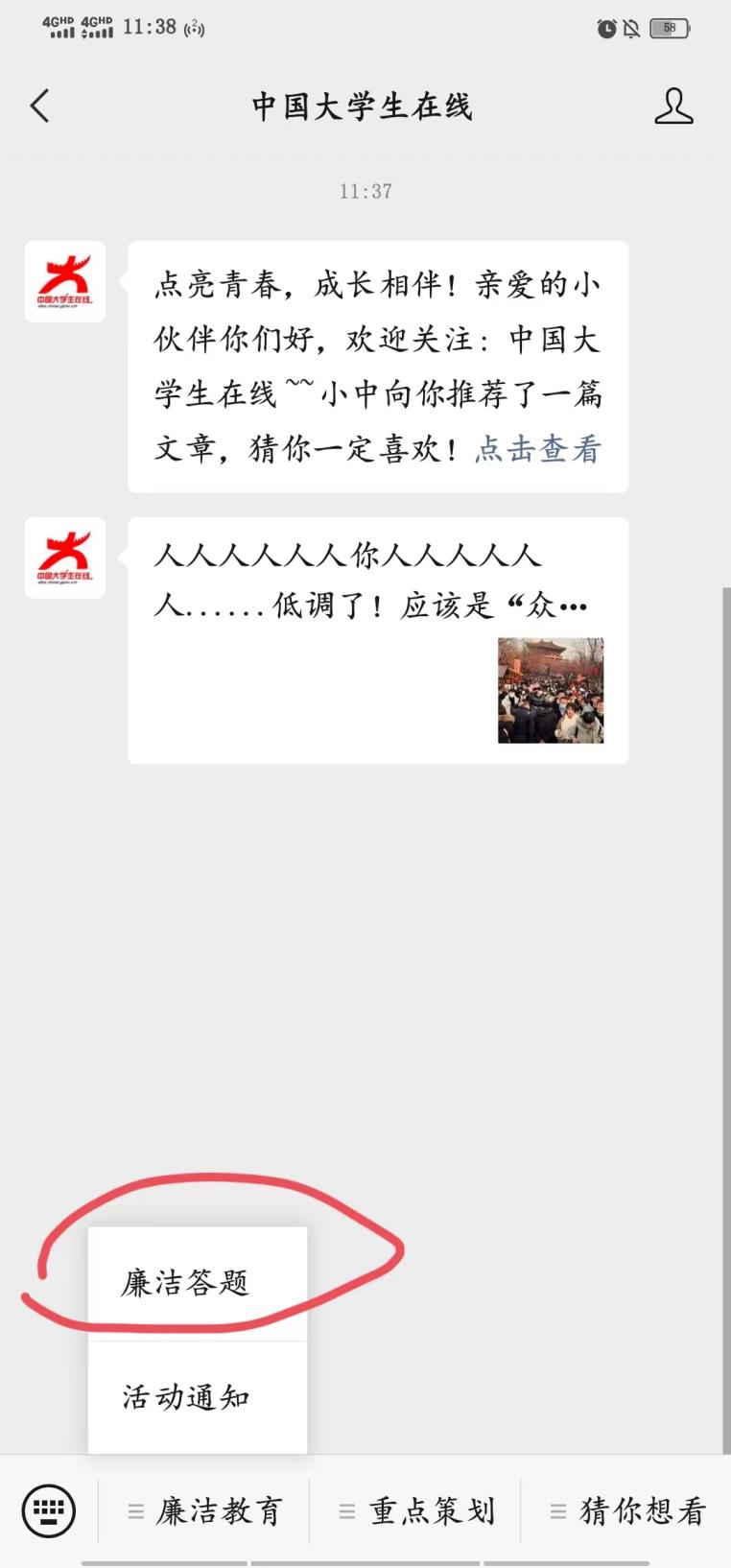This screenshot has width=731, height=1568.
Task: Expand the 廉洁教育 bottom menu
Action: click(x=204, y=1509)
